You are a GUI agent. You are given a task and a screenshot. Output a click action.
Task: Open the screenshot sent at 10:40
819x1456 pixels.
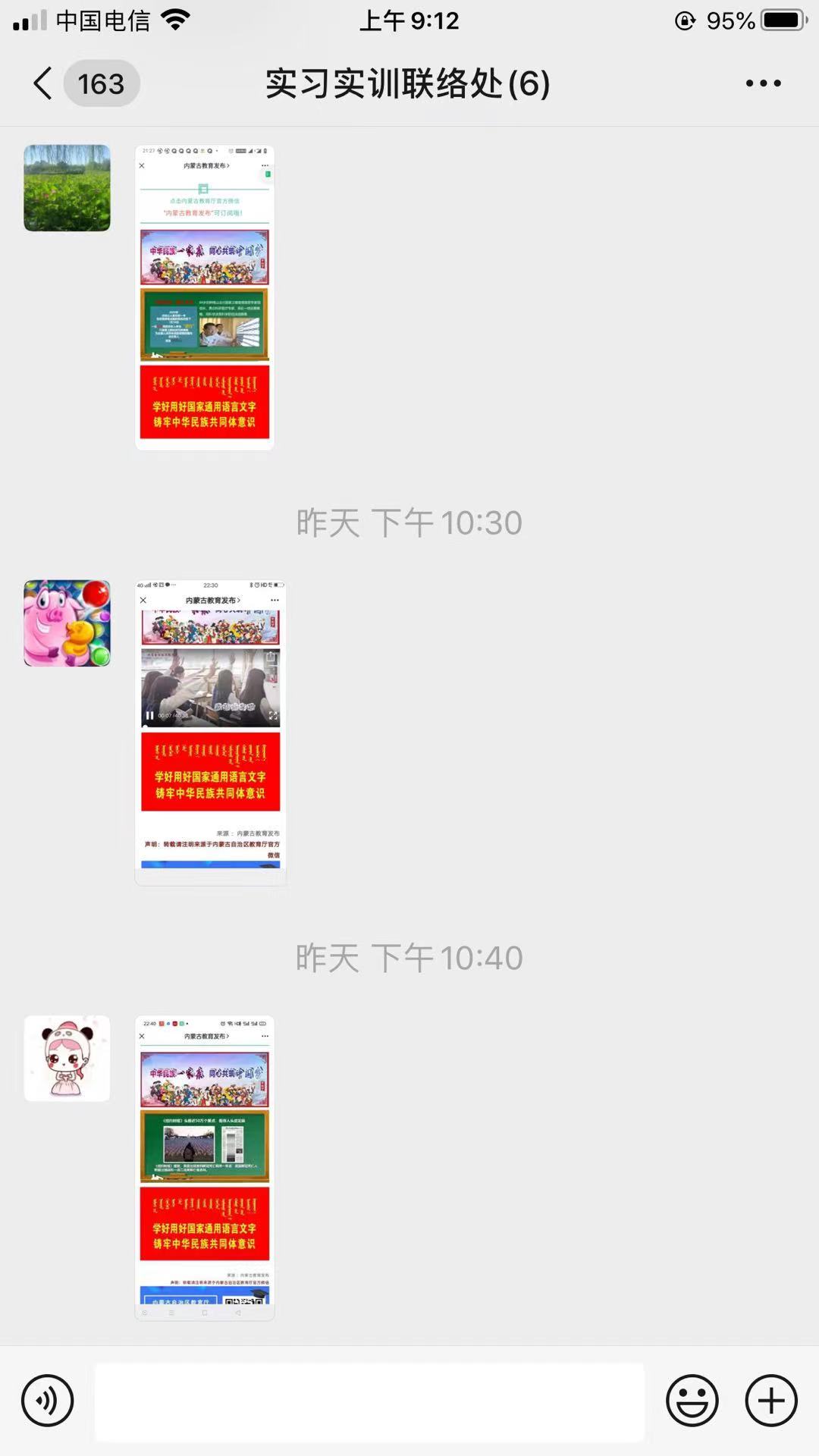[205, 1168]
